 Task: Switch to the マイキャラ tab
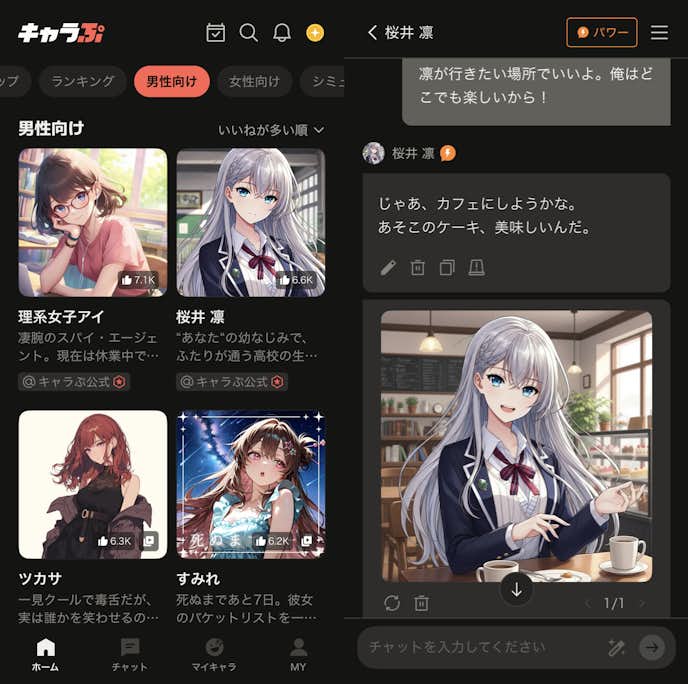click(214, 654)
